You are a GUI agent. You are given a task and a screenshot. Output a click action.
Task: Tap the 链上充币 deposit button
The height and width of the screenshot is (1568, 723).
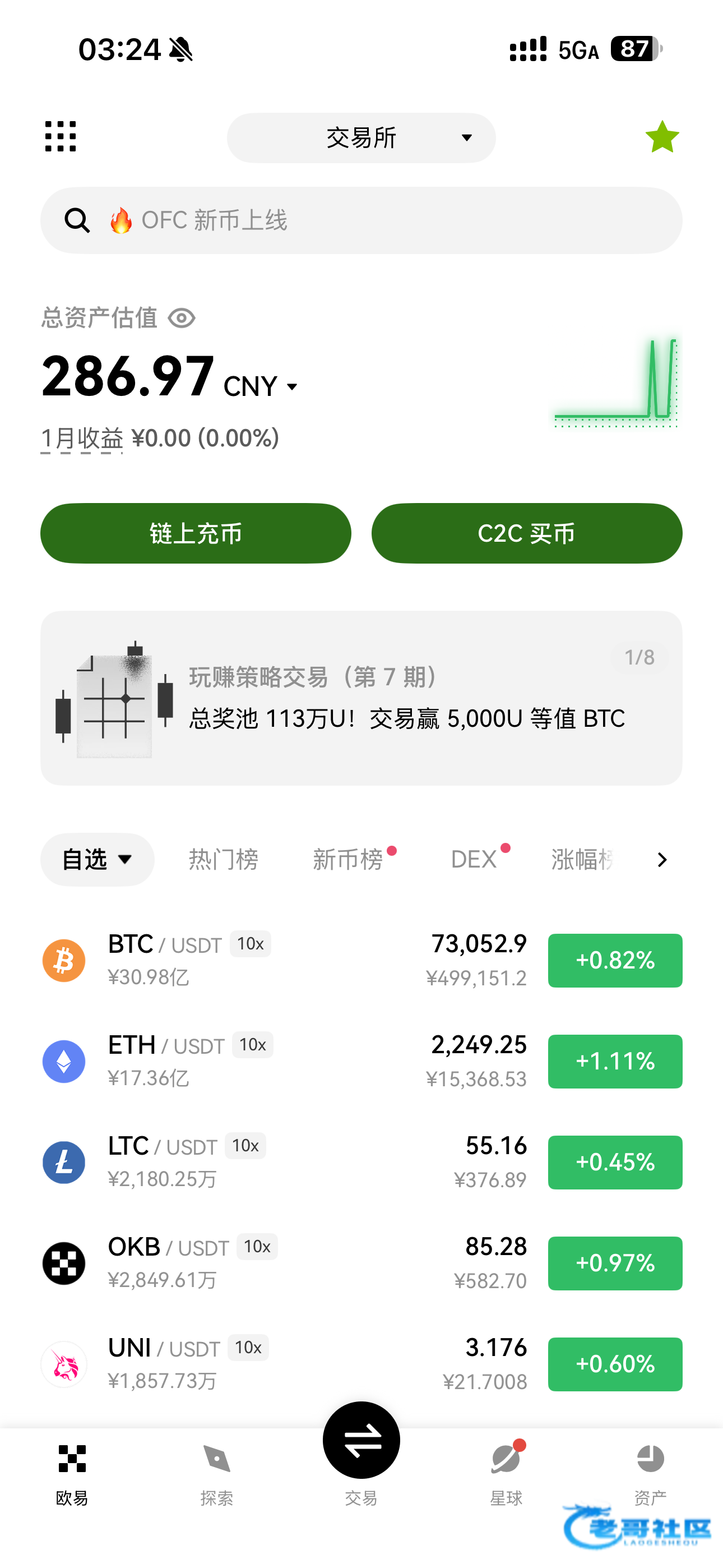pos(196,533)
